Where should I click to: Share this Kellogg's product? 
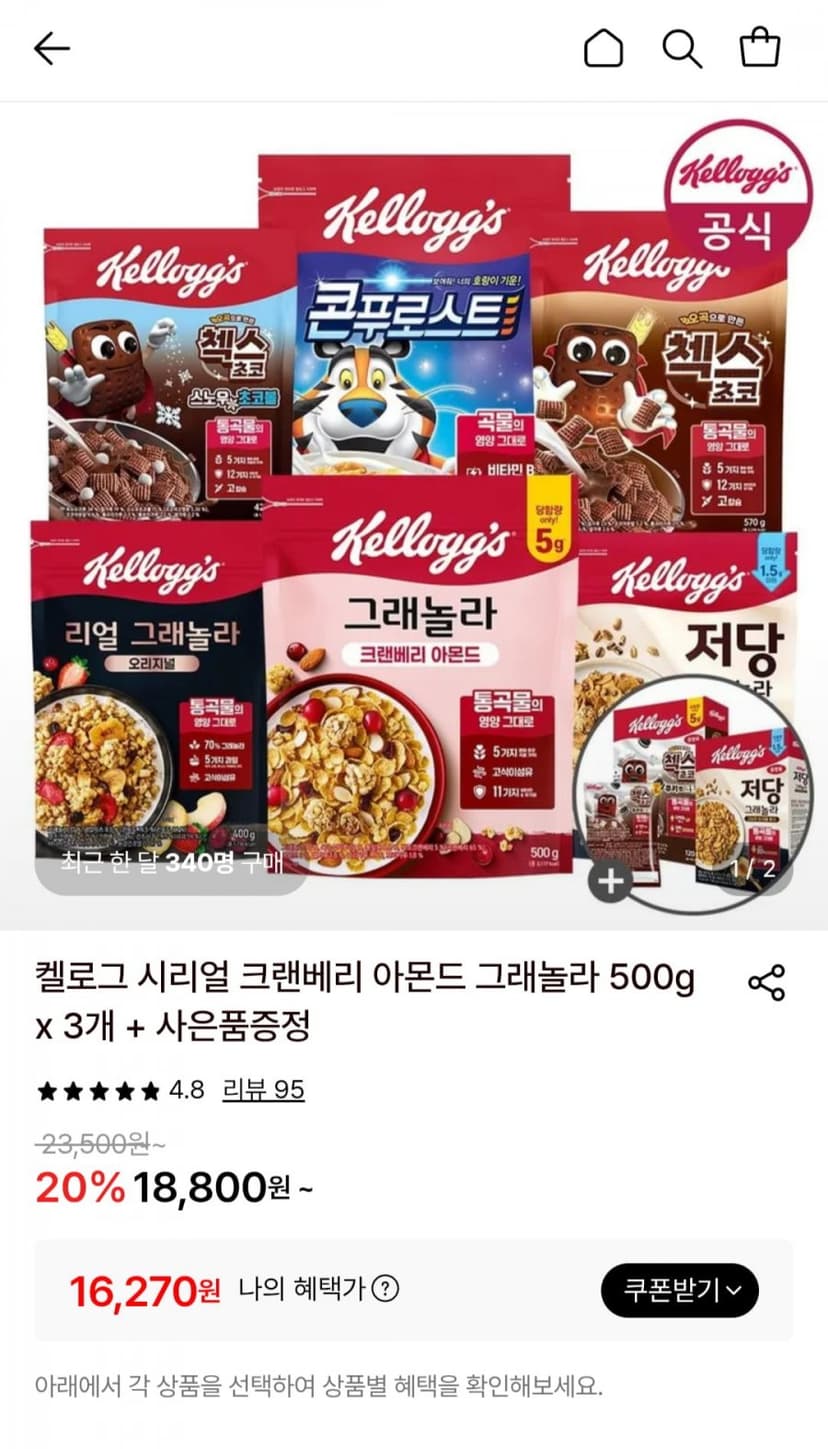click(x=767, y=983)
